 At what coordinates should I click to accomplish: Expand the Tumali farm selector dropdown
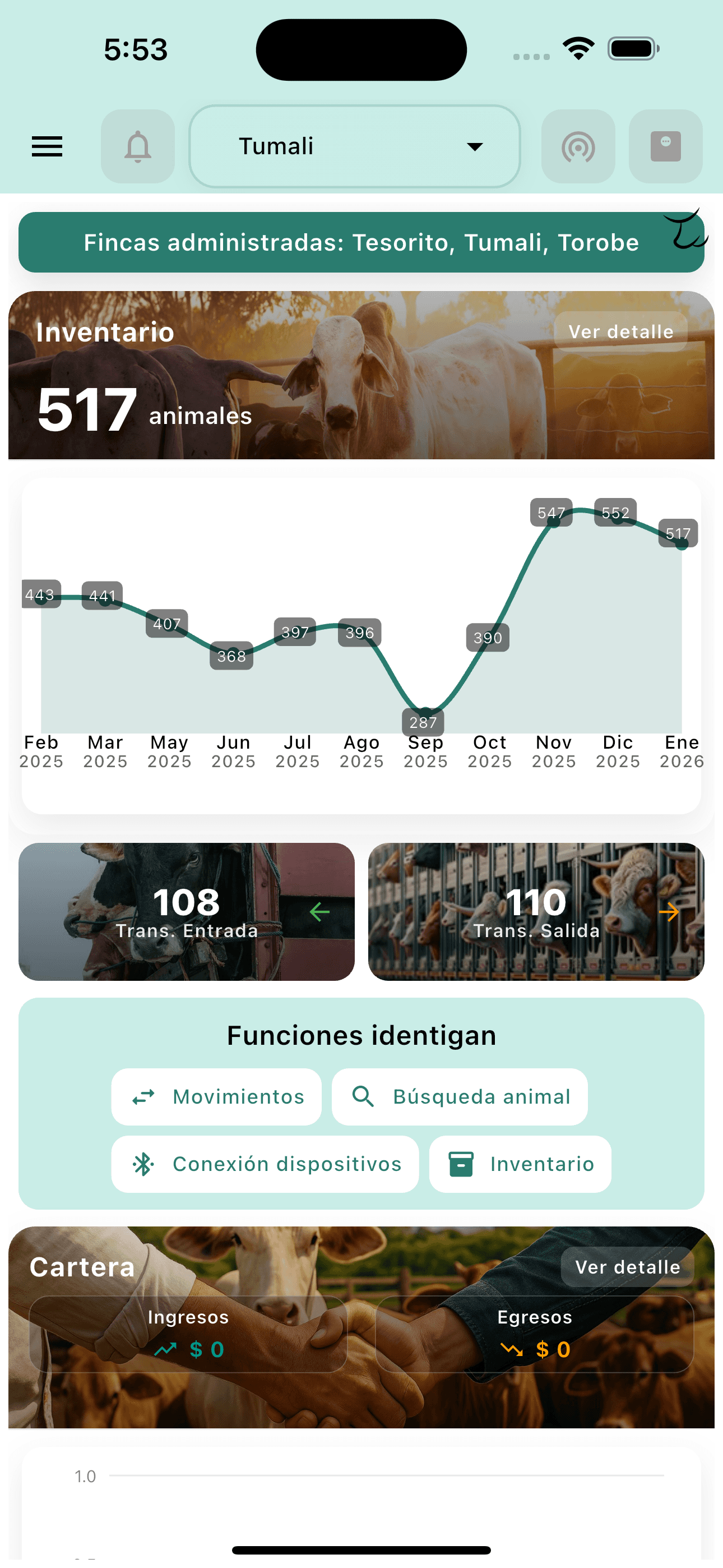[355, 146]
